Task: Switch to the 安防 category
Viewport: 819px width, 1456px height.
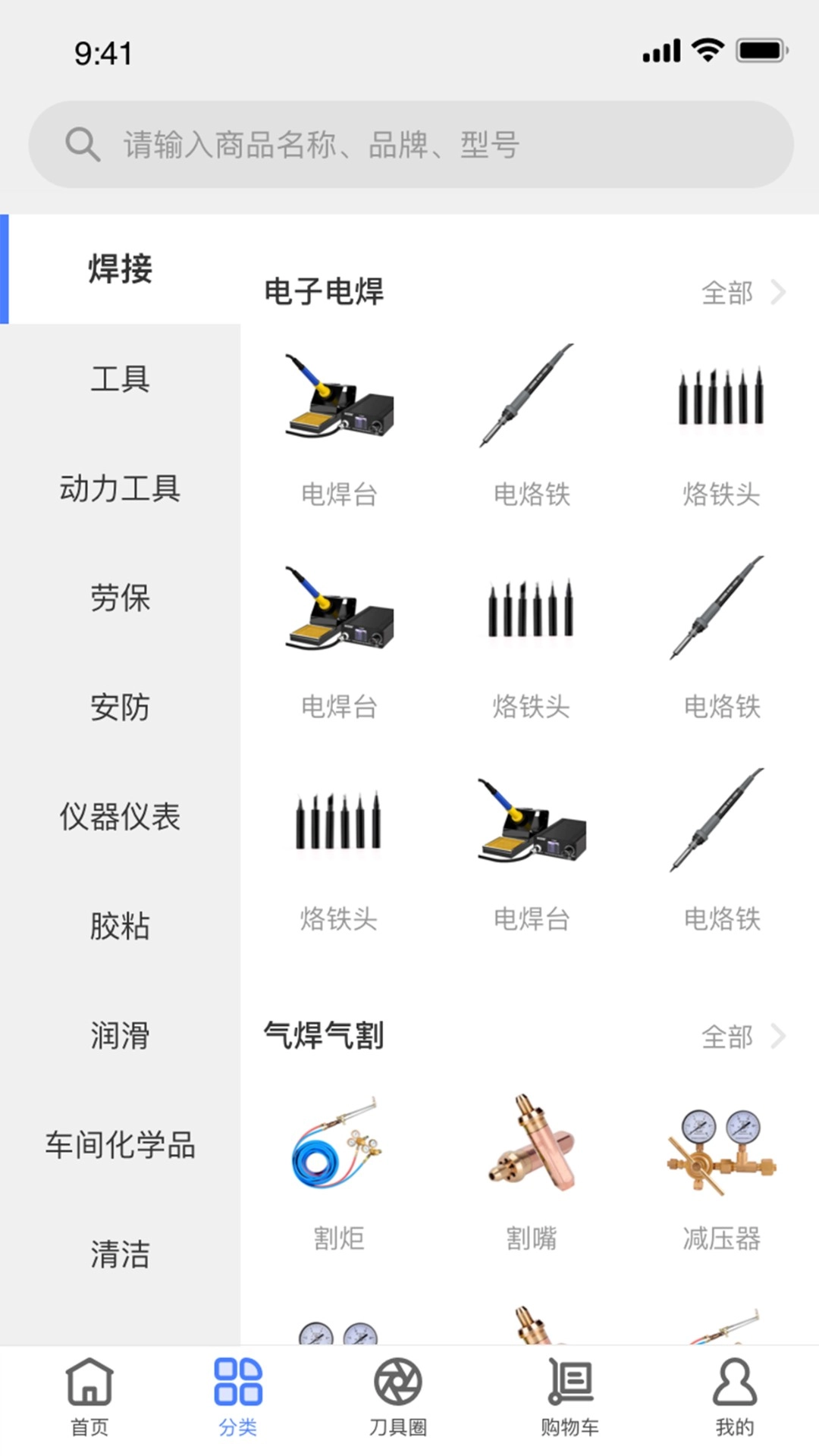Action: click(x=120, y=707)
